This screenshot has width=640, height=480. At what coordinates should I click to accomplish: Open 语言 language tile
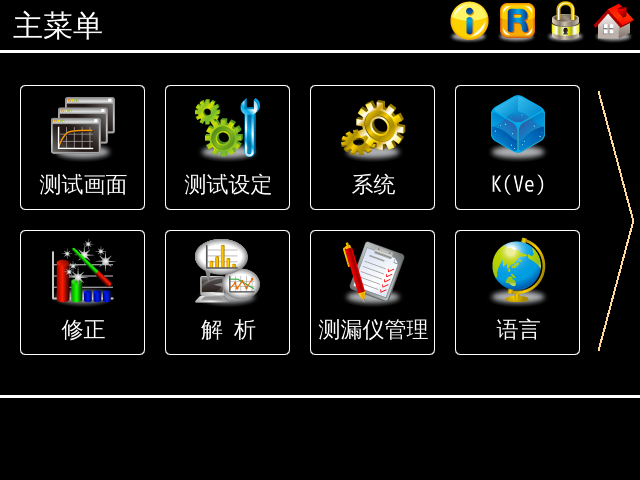[x=517, y=292]
